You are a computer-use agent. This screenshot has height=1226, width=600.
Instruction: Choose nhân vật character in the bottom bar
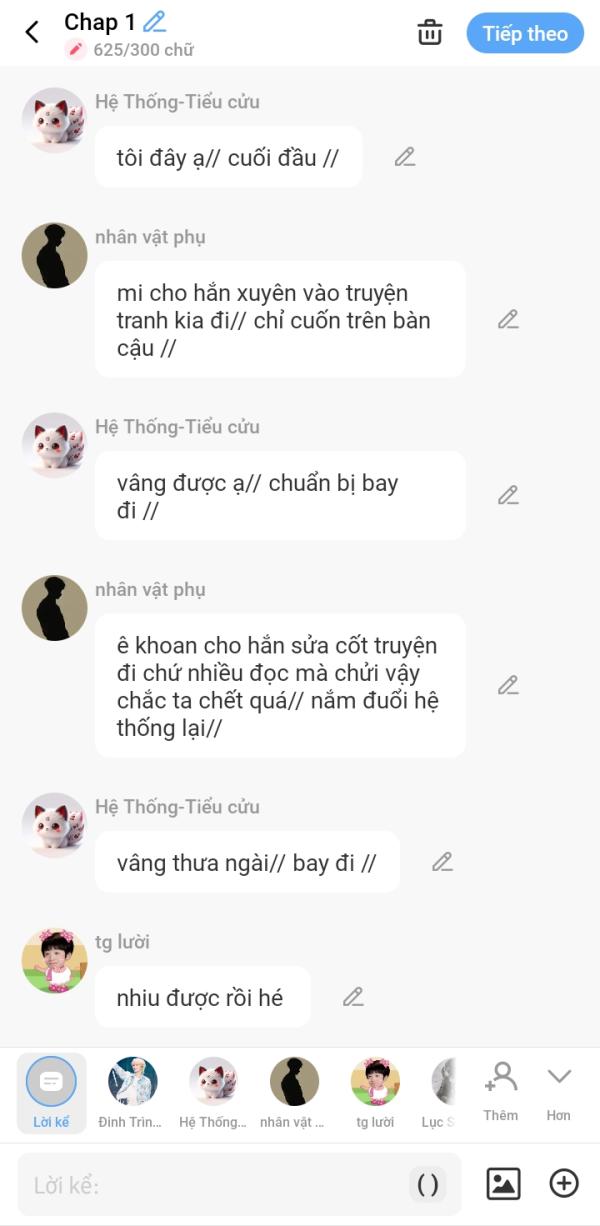click(x=294, y=1093)
